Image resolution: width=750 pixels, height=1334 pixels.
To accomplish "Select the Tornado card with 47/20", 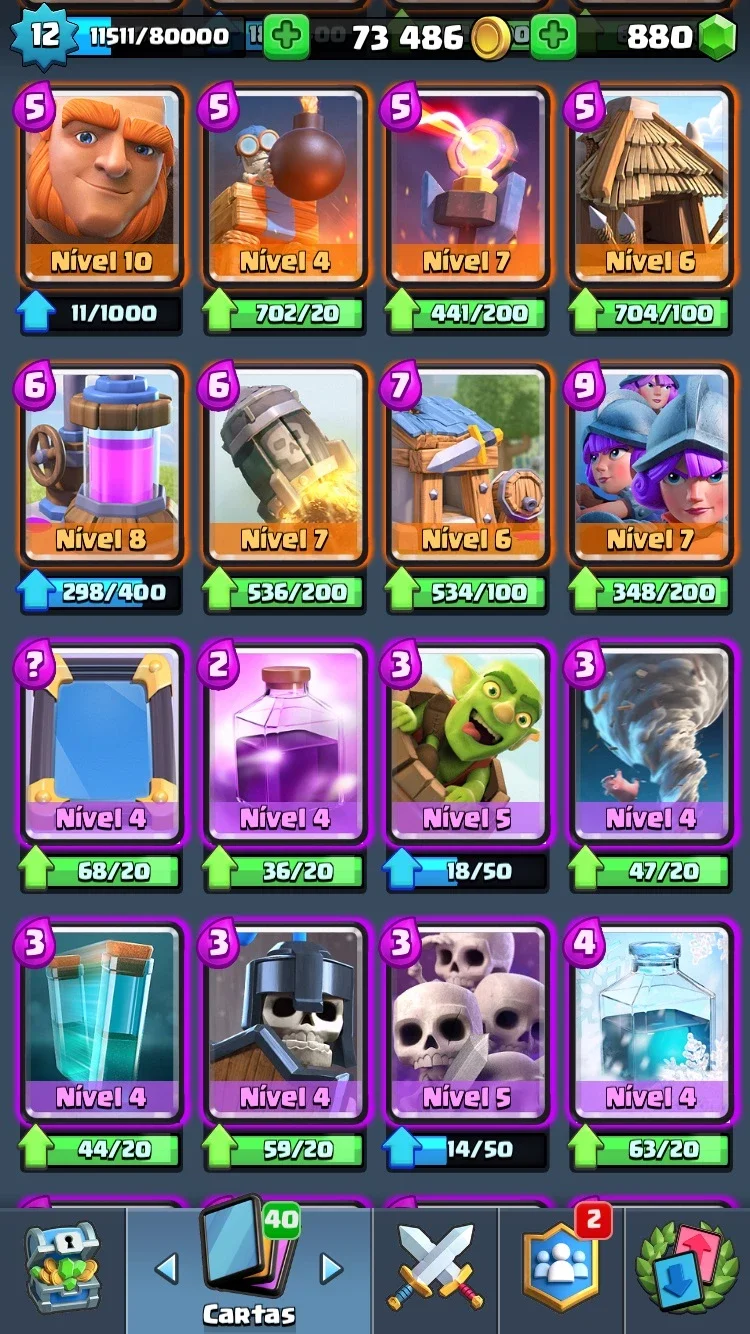I will coord(652,744).
